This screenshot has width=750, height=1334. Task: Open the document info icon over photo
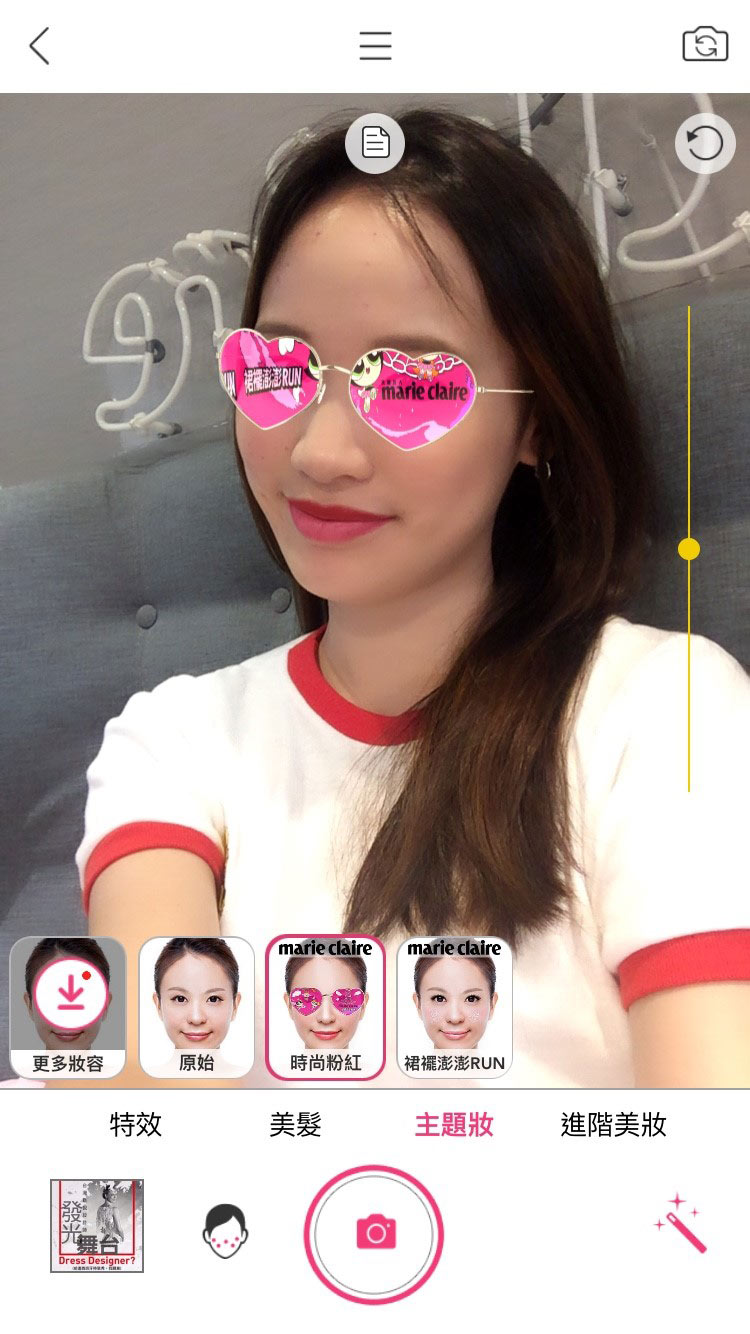click(x=375, y=144)
